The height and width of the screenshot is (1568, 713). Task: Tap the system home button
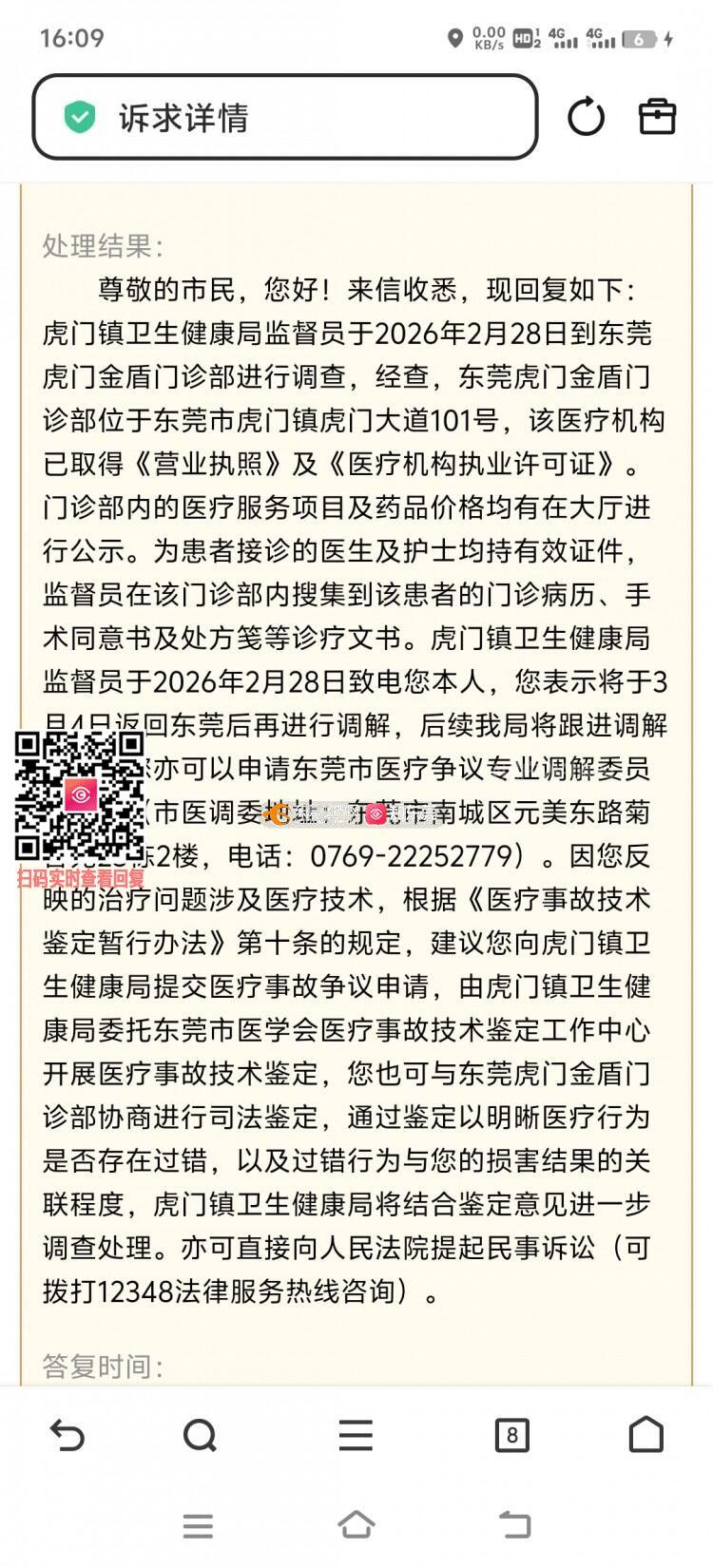click(356, 1524)
